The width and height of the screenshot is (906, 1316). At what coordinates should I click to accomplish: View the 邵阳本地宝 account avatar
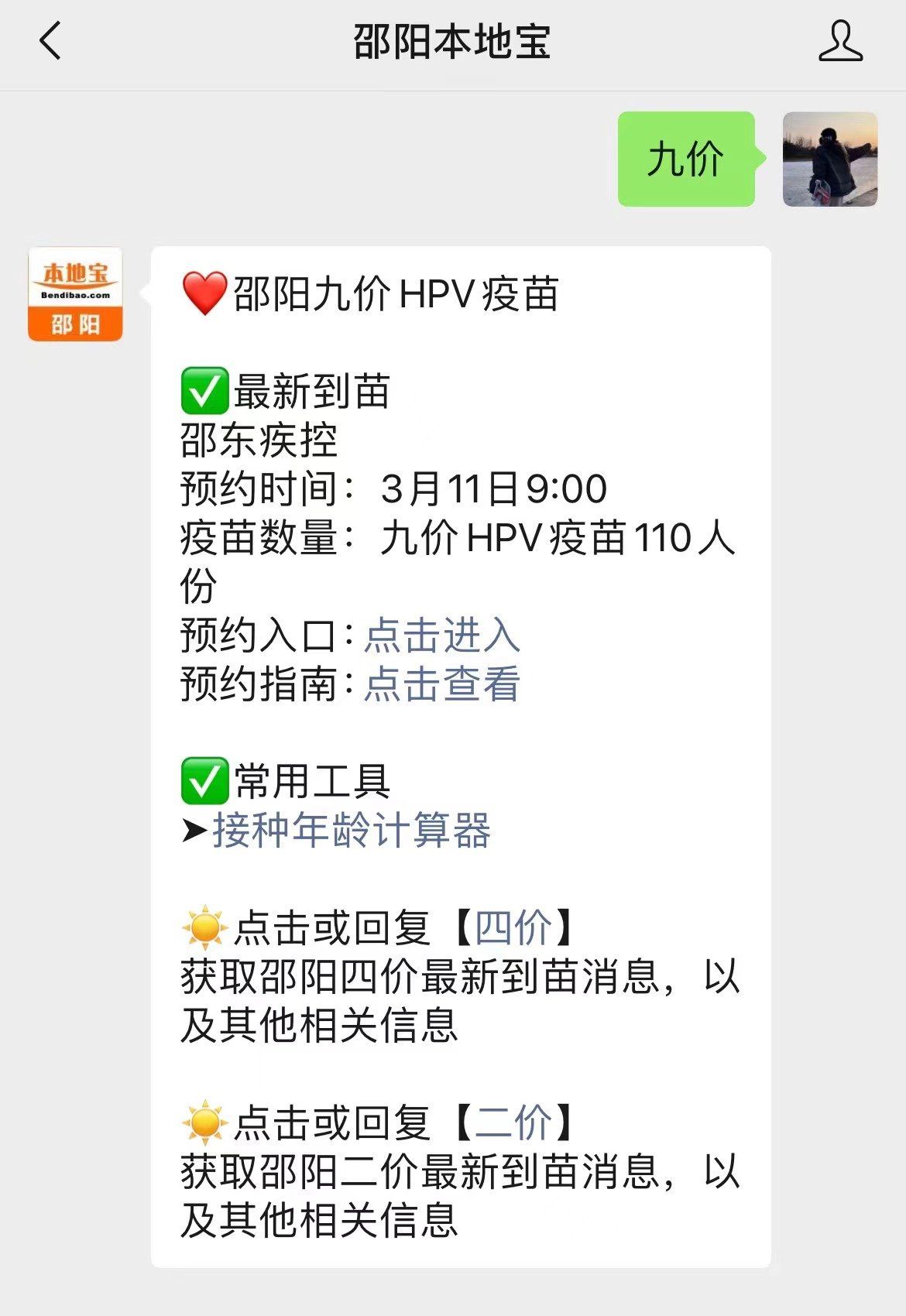(75, 294)
